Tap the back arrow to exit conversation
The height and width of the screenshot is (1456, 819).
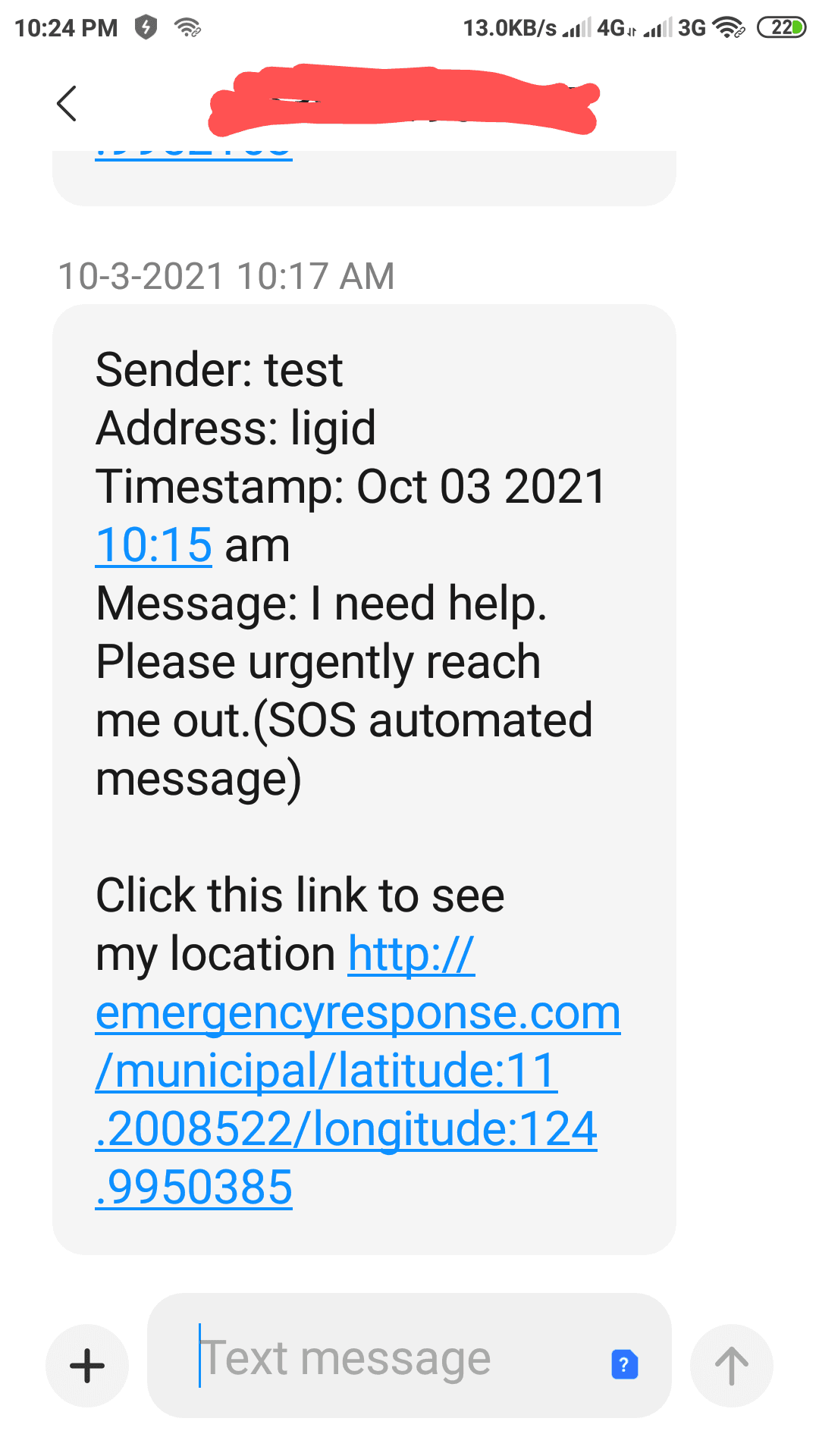pos(67,104)
